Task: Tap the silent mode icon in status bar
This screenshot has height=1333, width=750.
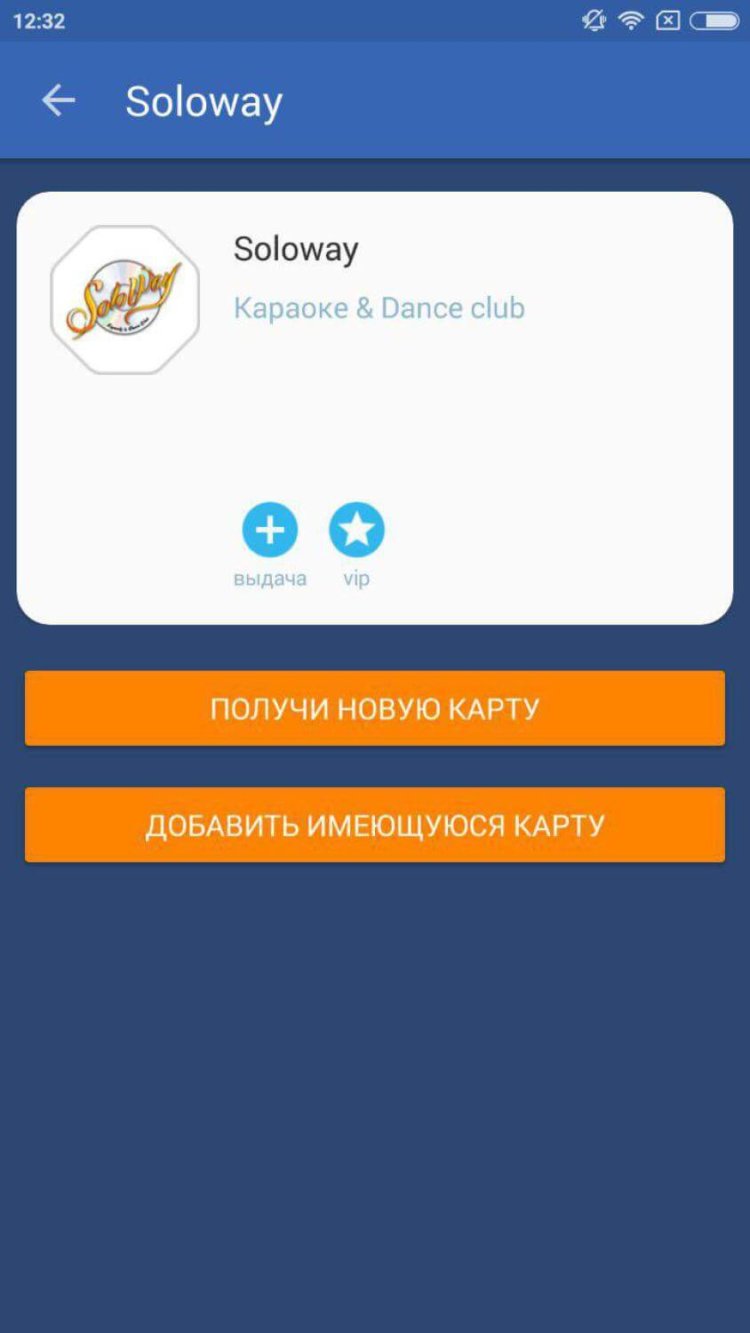Action: tap(668, 19)
